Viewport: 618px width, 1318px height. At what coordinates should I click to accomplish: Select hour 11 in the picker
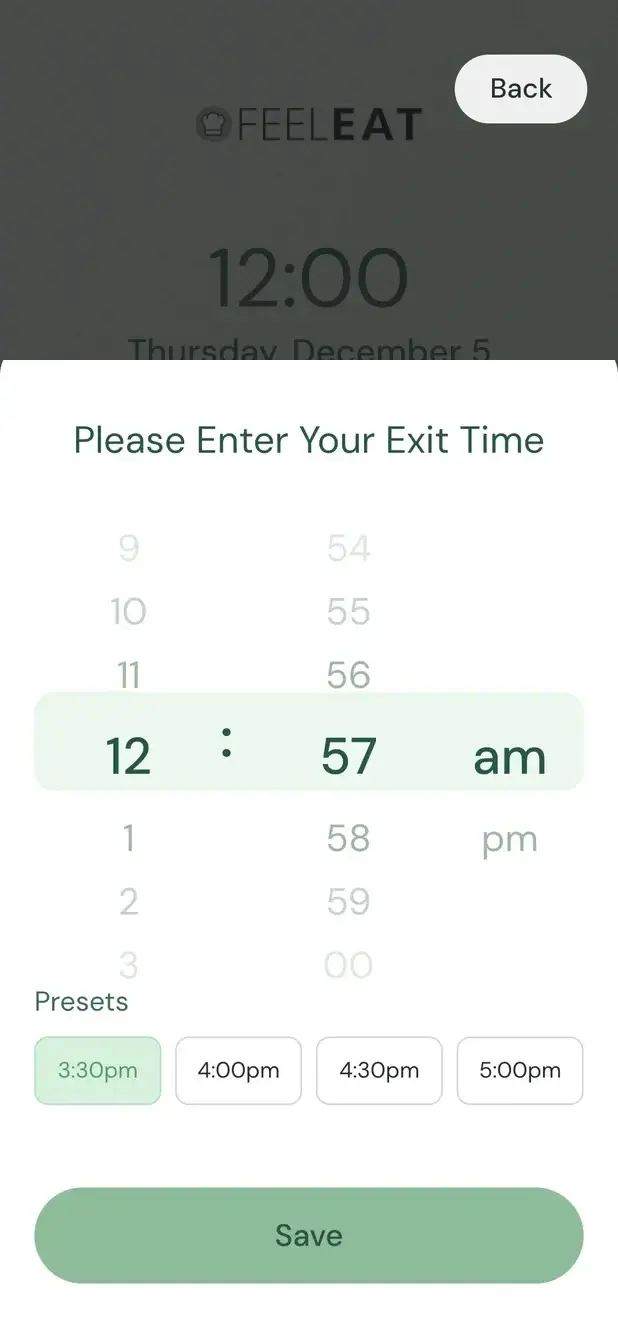tap(128, 675)
